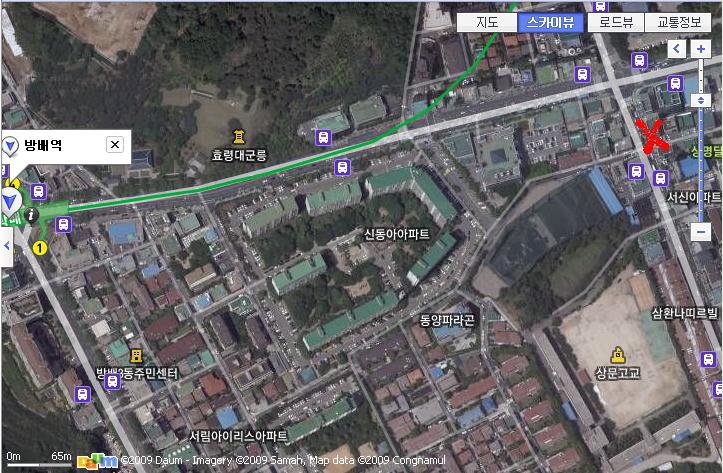
Task: Collapse zoom controls using the left arrow
Action: [x=677, y=48]
